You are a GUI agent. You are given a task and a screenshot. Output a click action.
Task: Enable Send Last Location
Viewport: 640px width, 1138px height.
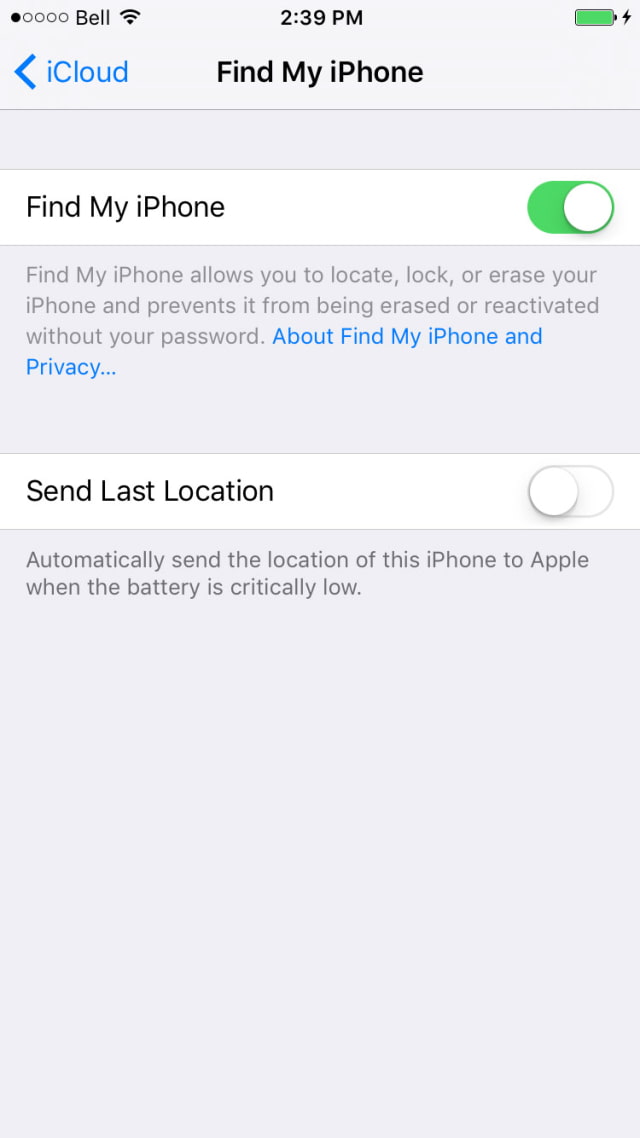(570, 491)
